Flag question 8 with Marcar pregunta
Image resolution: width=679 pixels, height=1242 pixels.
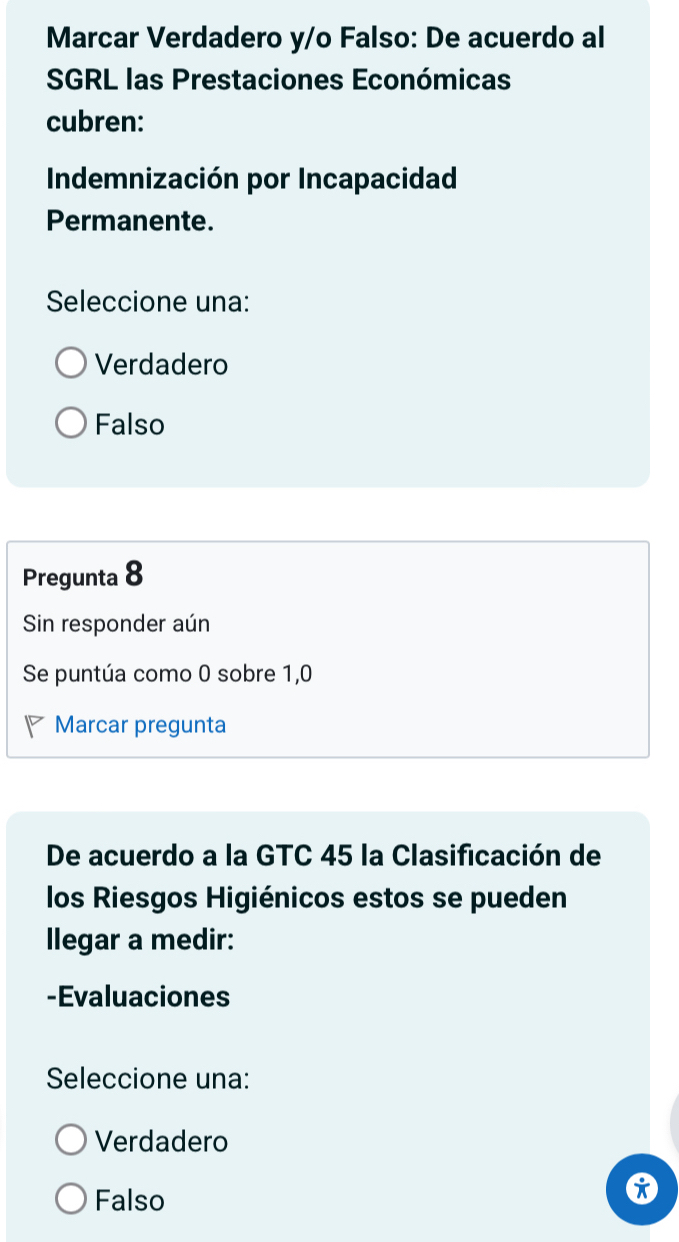click(140, 725)
